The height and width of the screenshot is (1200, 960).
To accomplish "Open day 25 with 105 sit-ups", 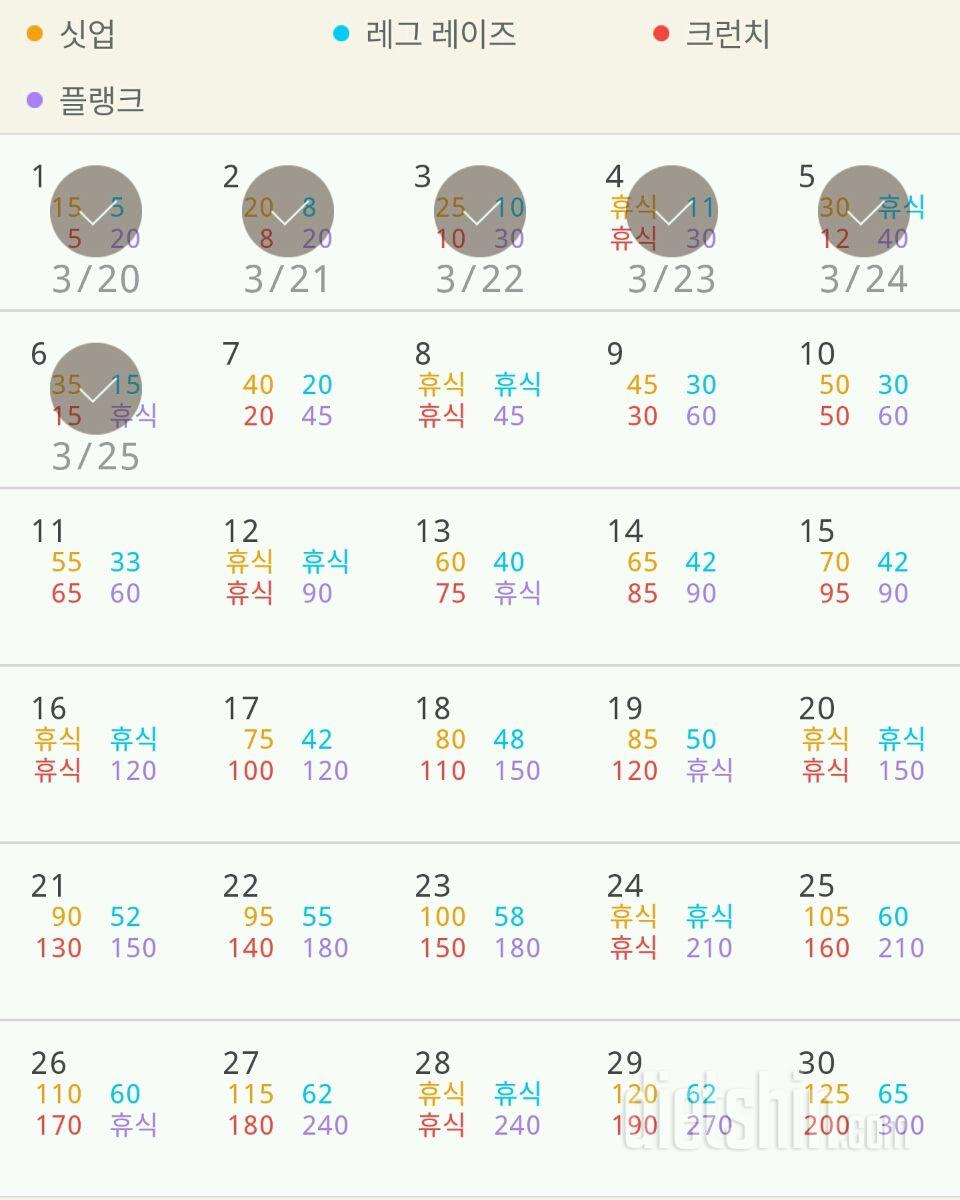I will (x=864, y=932).
